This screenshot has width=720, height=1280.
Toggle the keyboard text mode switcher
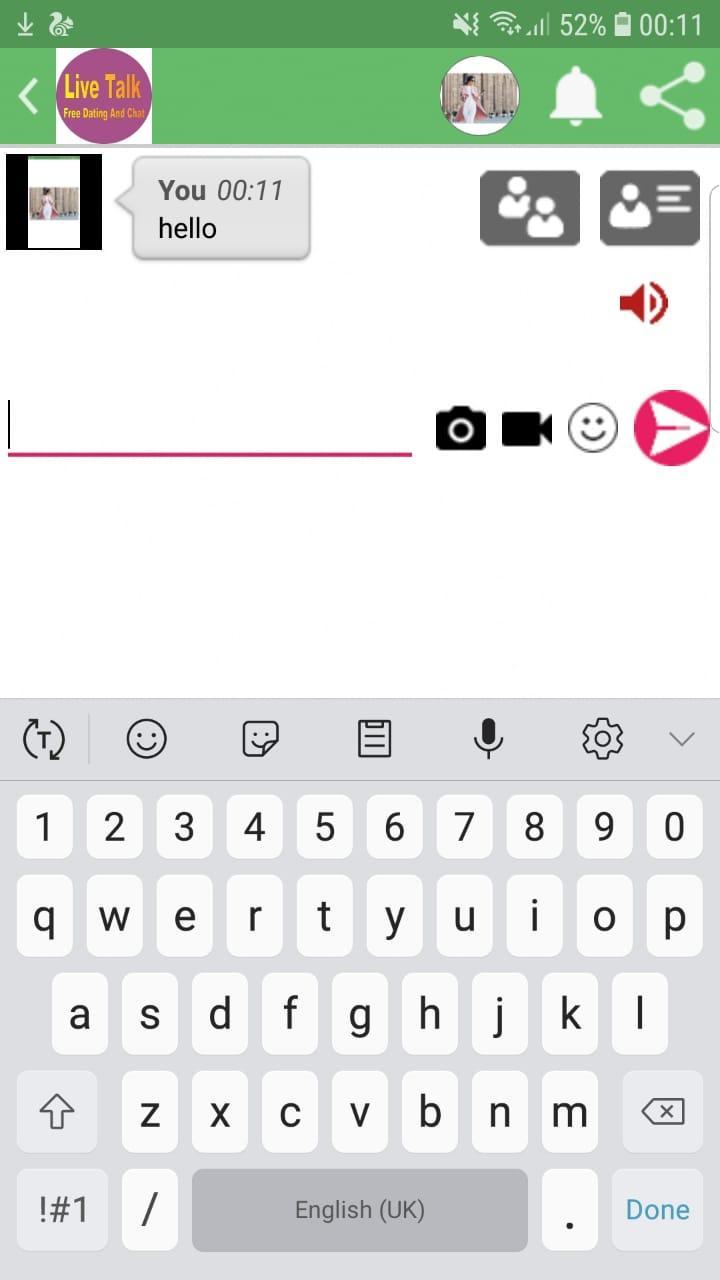[42, 739]
